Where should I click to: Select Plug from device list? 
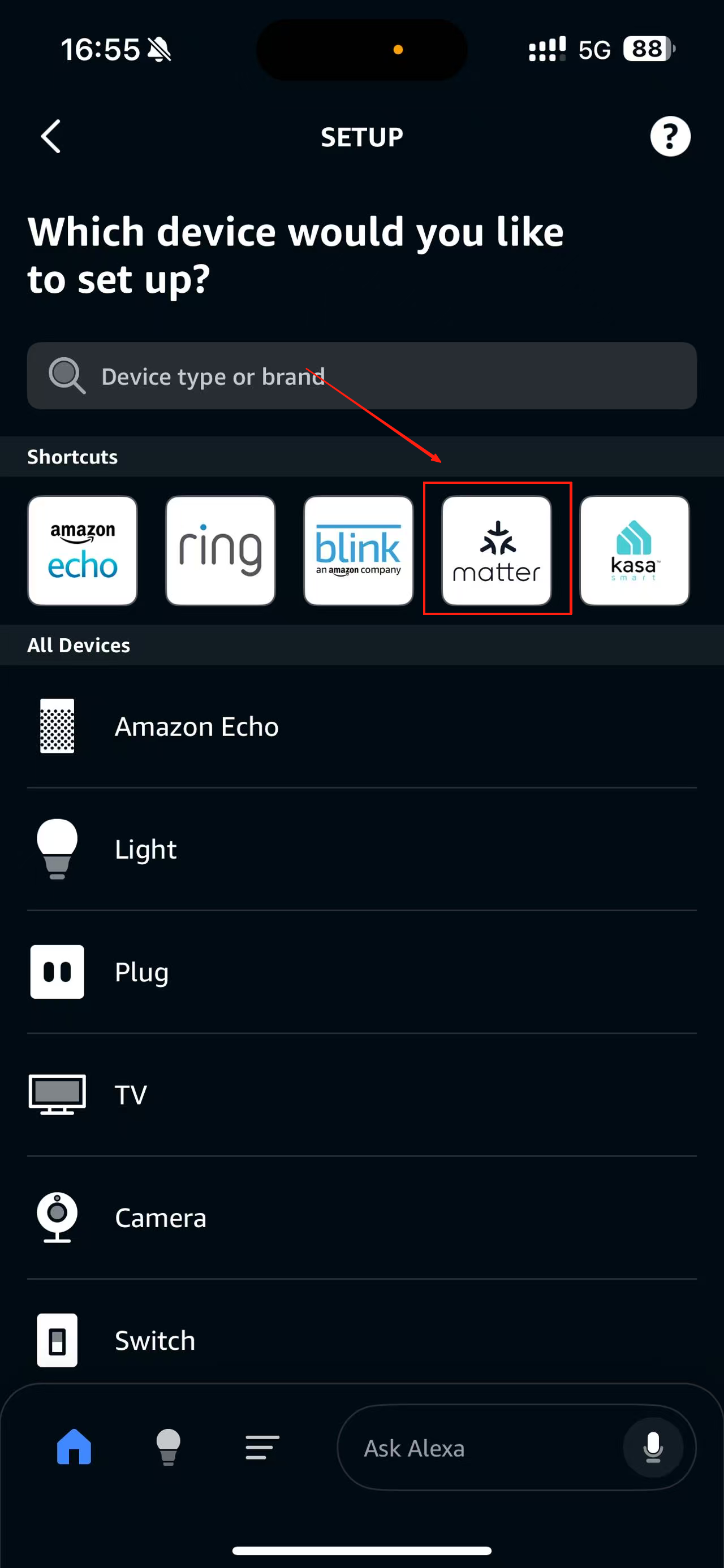click(141, 972)
